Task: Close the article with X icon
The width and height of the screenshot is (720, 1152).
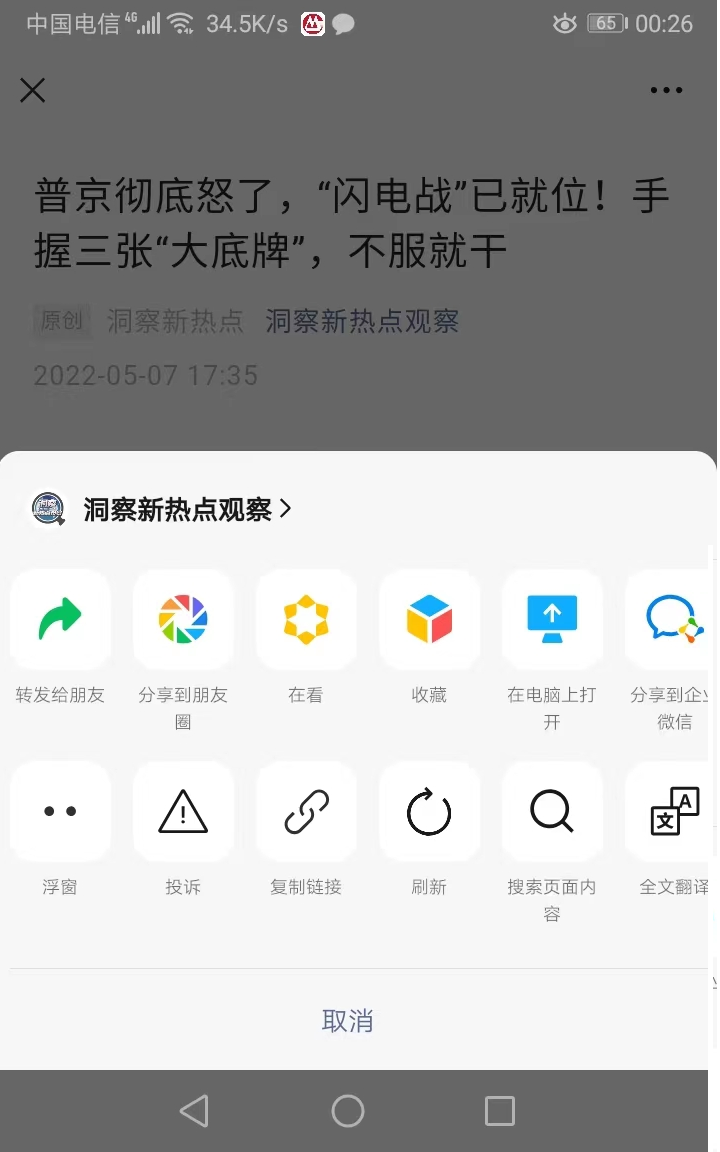Action: 32,90
